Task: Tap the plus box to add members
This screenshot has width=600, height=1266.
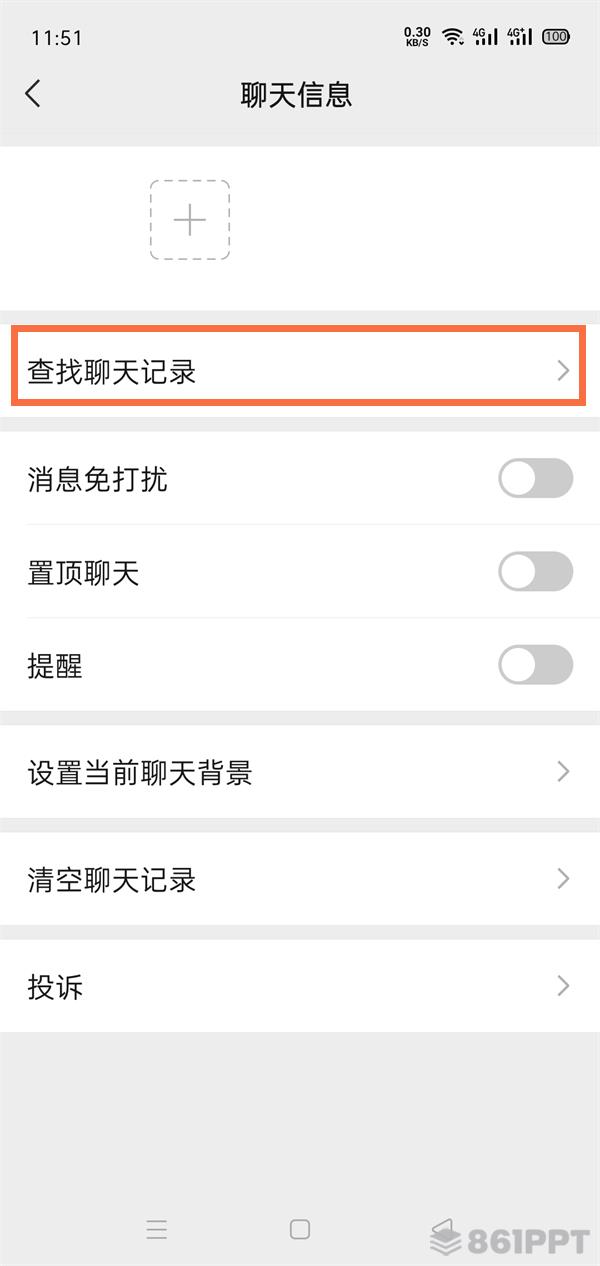Action: tap(190, 220)
